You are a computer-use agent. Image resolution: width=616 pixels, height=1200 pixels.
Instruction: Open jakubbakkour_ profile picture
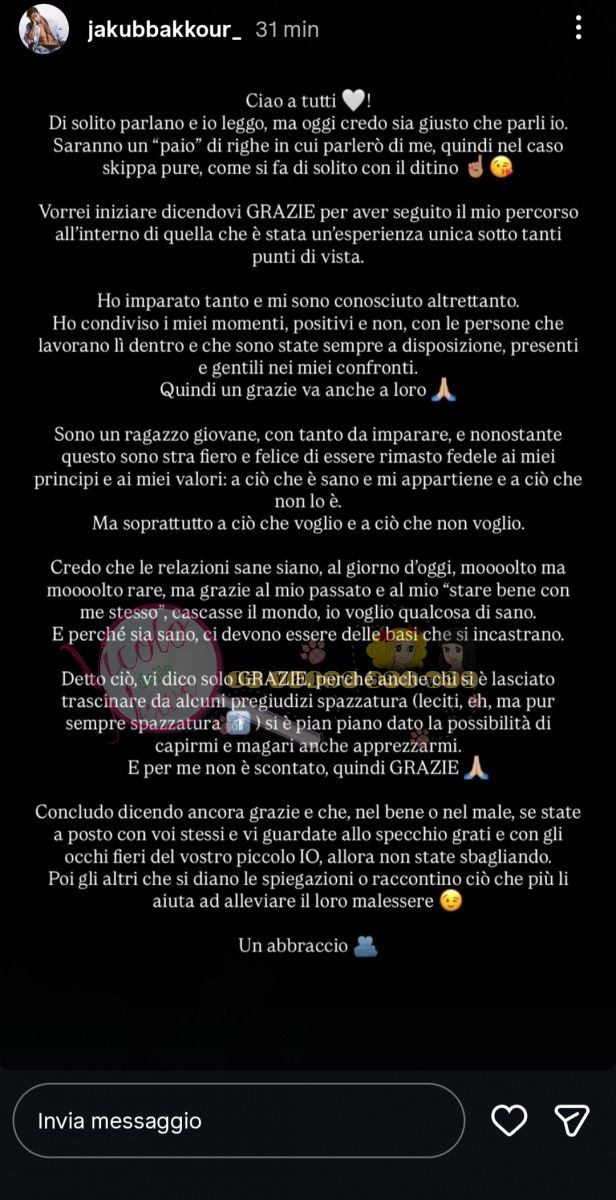tap(44, 29)
